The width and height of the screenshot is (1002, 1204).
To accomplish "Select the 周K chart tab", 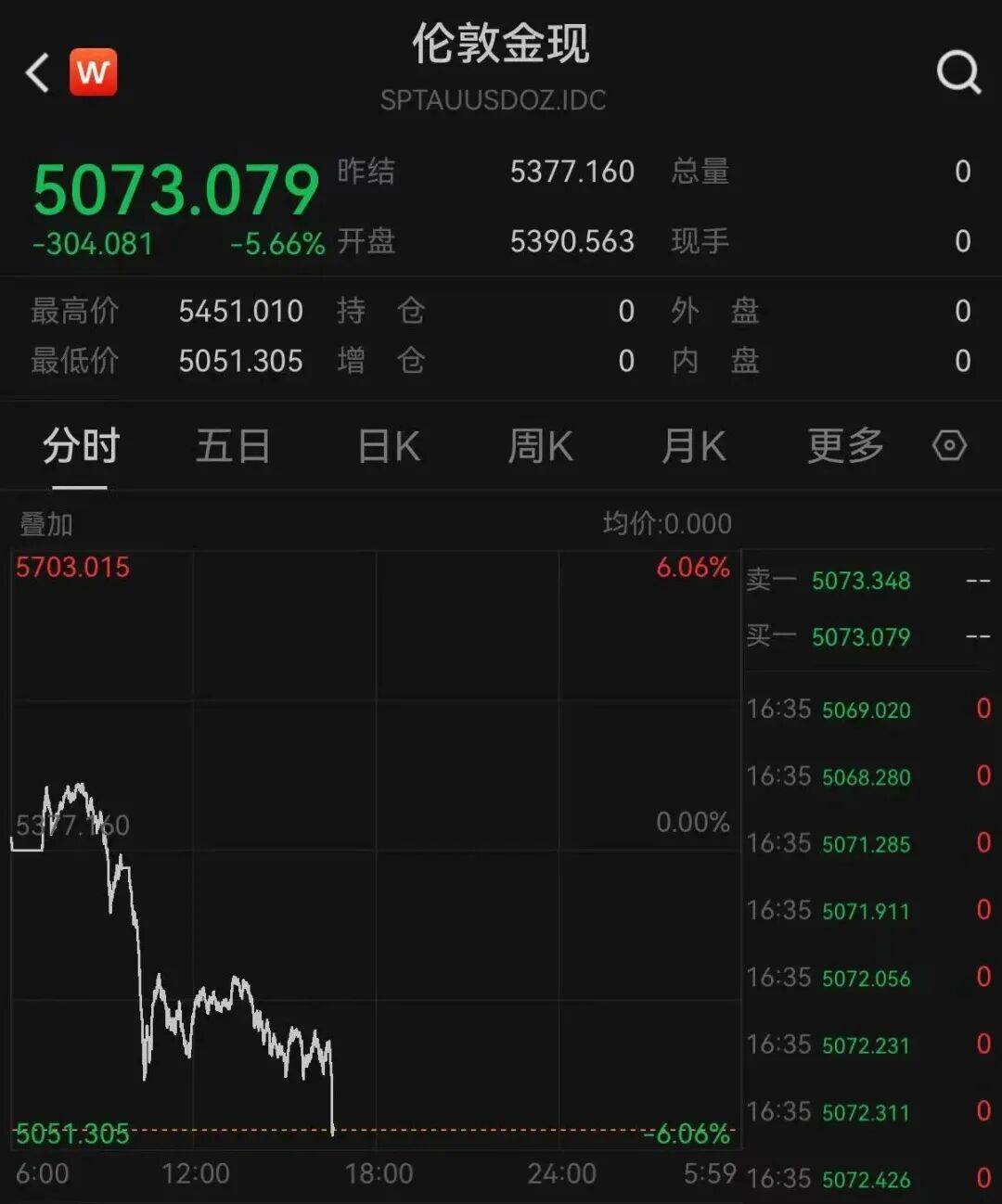I will pyautogui.click(x=540, y=446).
